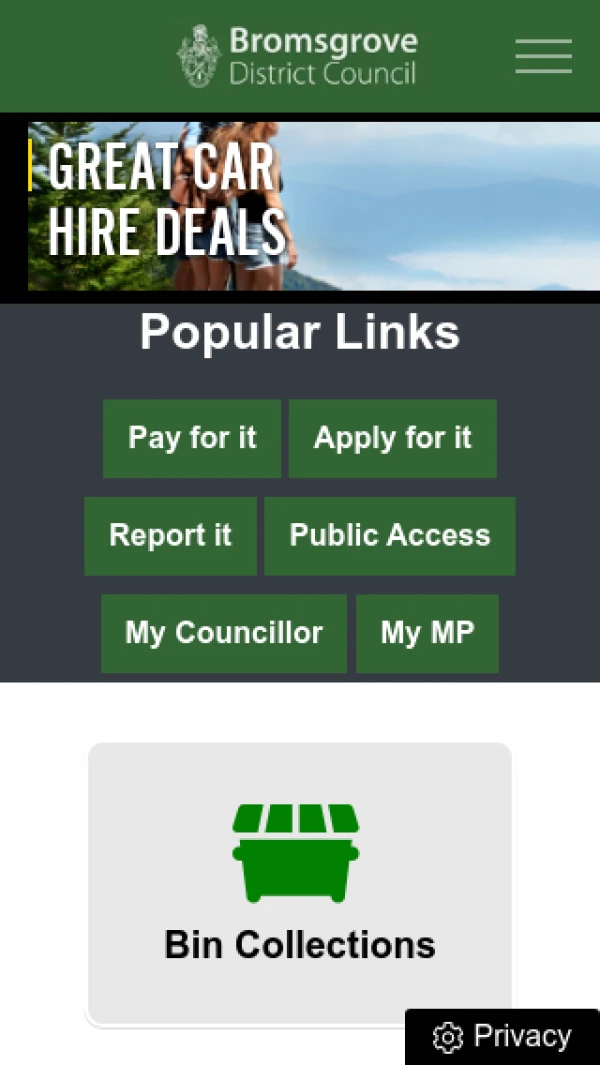Go to Bromsgrove District Council home page
This screenshot has width=600, height=1065.
point(298,56)
